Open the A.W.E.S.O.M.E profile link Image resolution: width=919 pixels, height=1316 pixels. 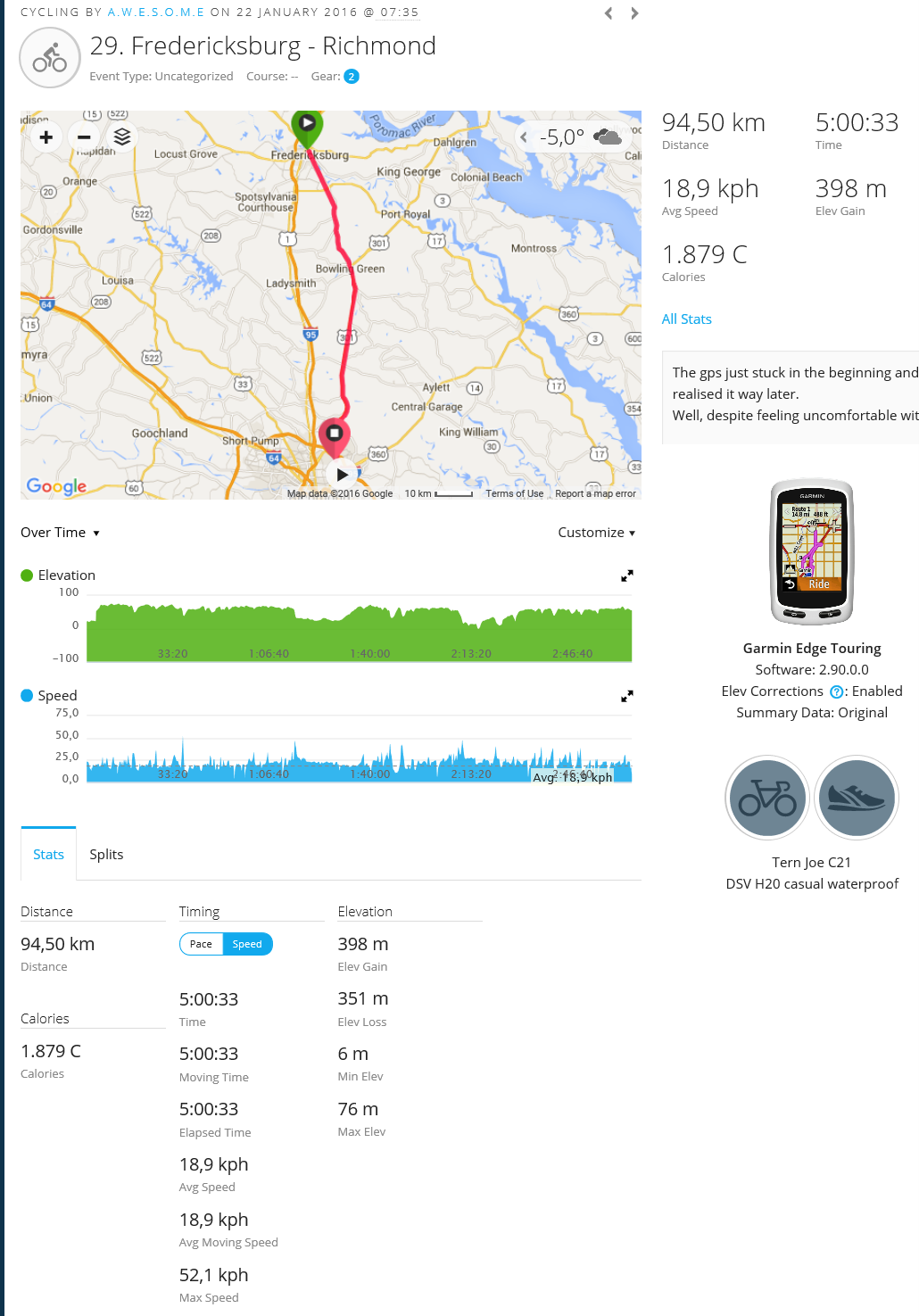pos(156,12)
